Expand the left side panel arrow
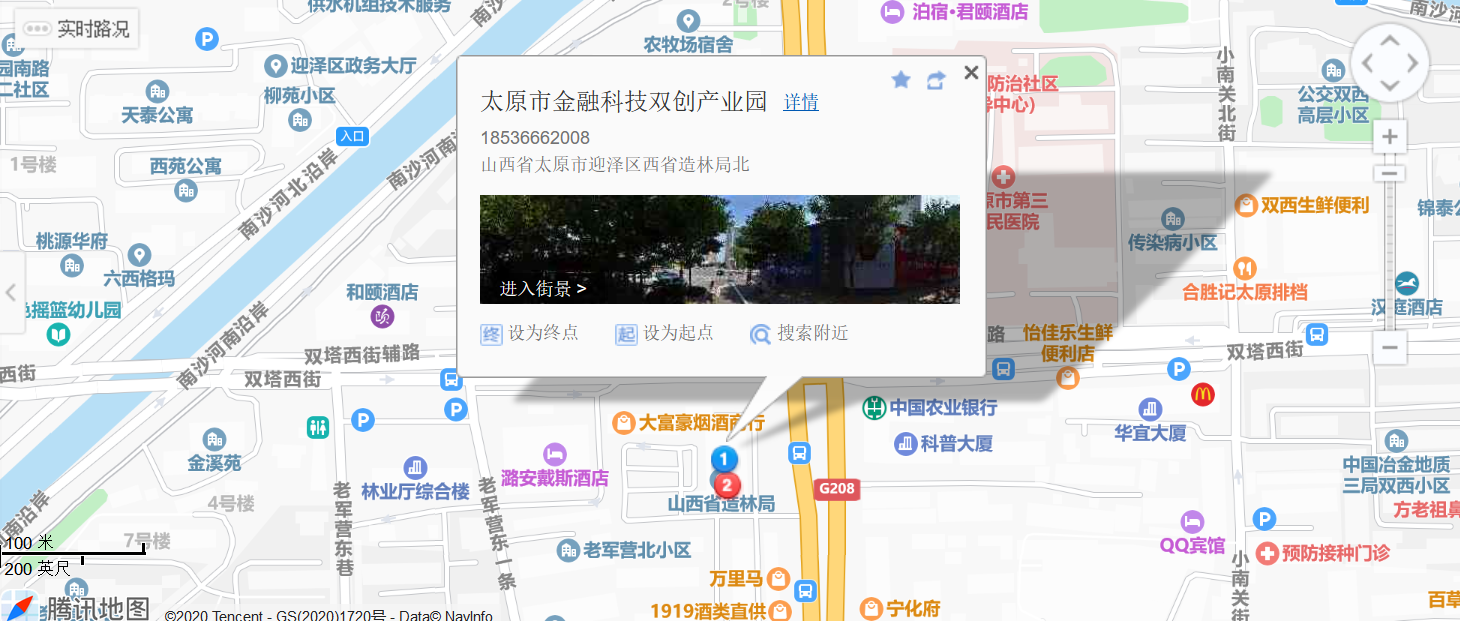Image resolution: width=1460 pixels, height=621 pixels. (11, 292)
